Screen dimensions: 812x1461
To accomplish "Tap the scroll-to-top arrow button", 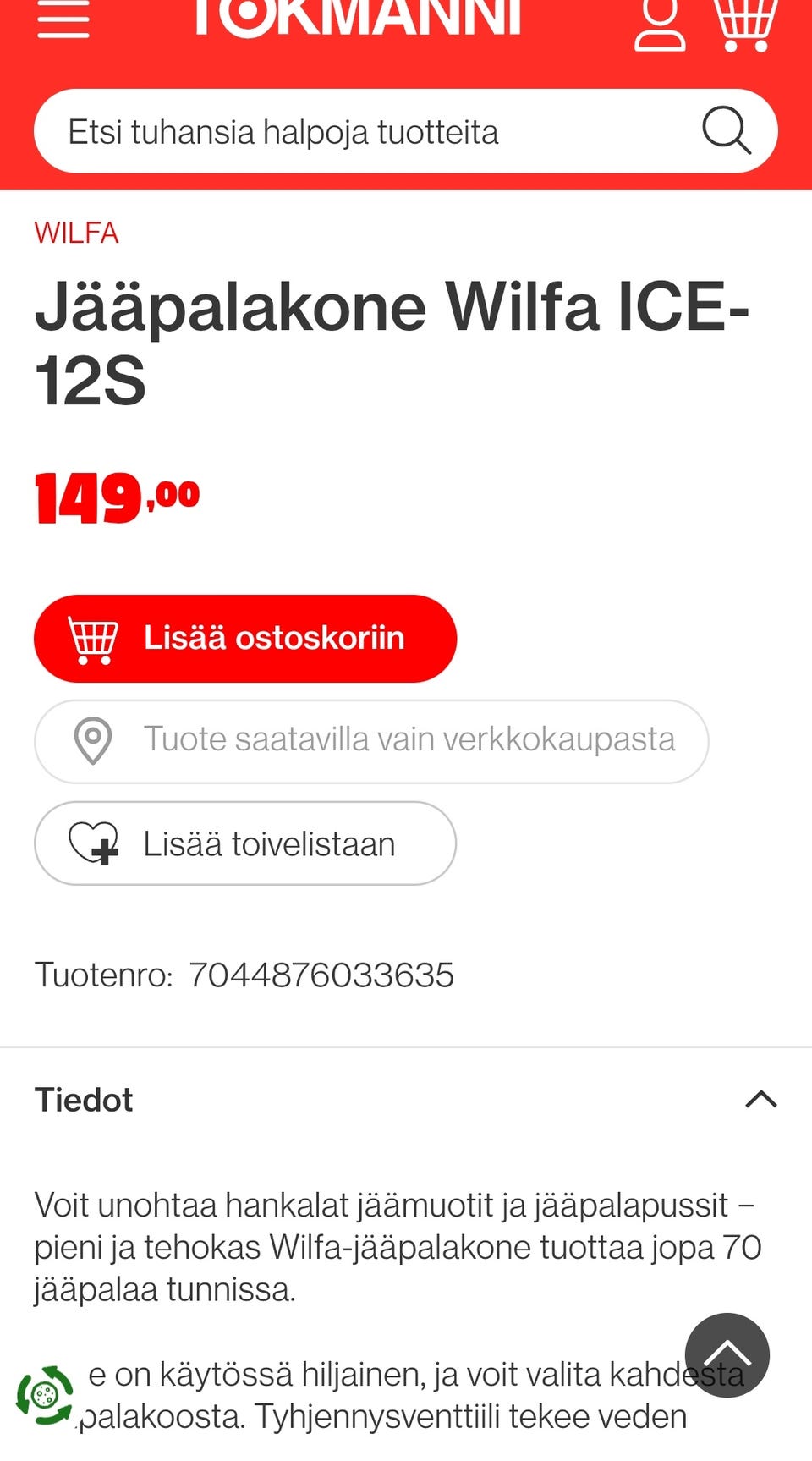I will [x=727, y=1355].
